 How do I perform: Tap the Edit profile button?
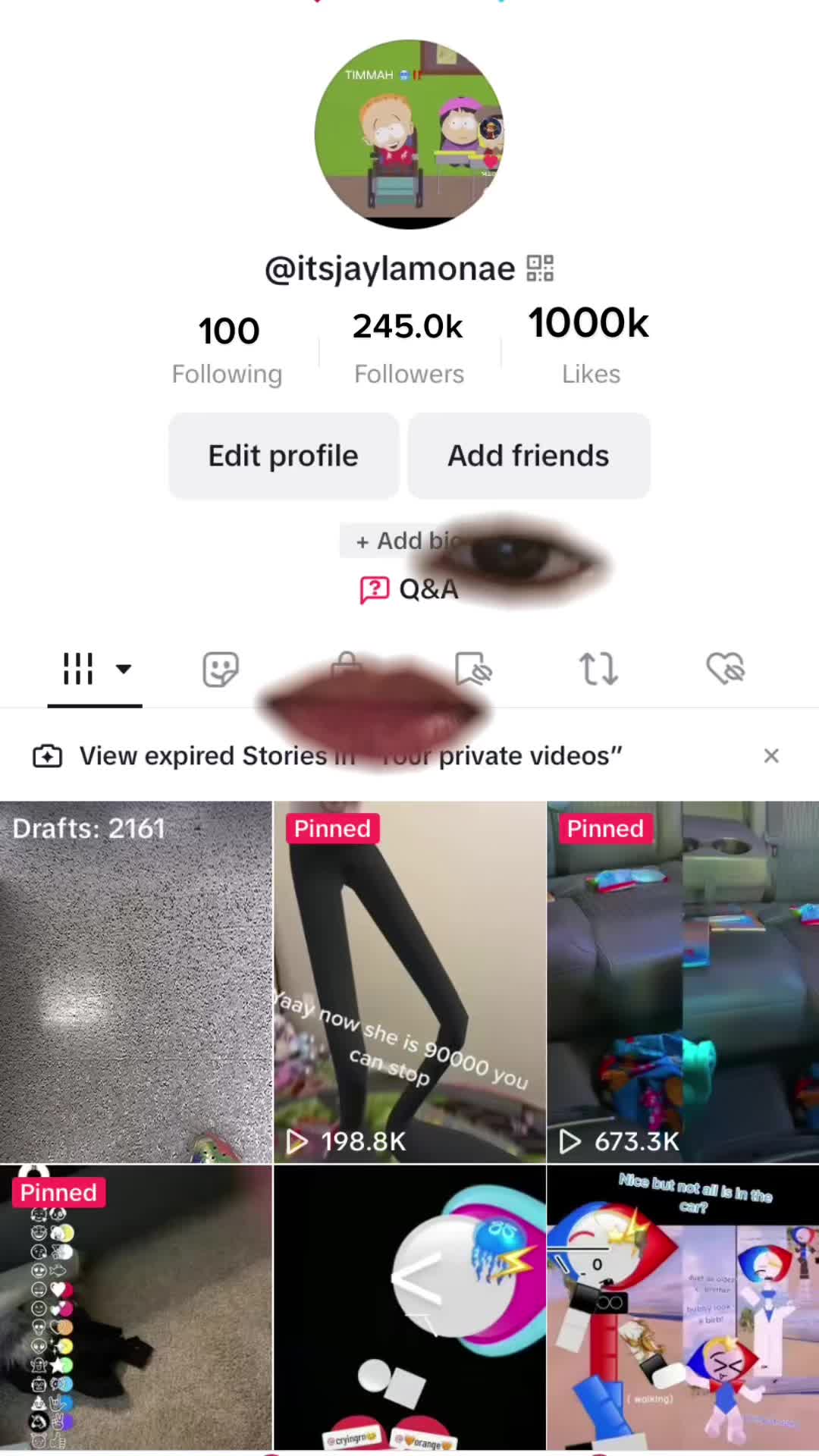coord(284,456)
